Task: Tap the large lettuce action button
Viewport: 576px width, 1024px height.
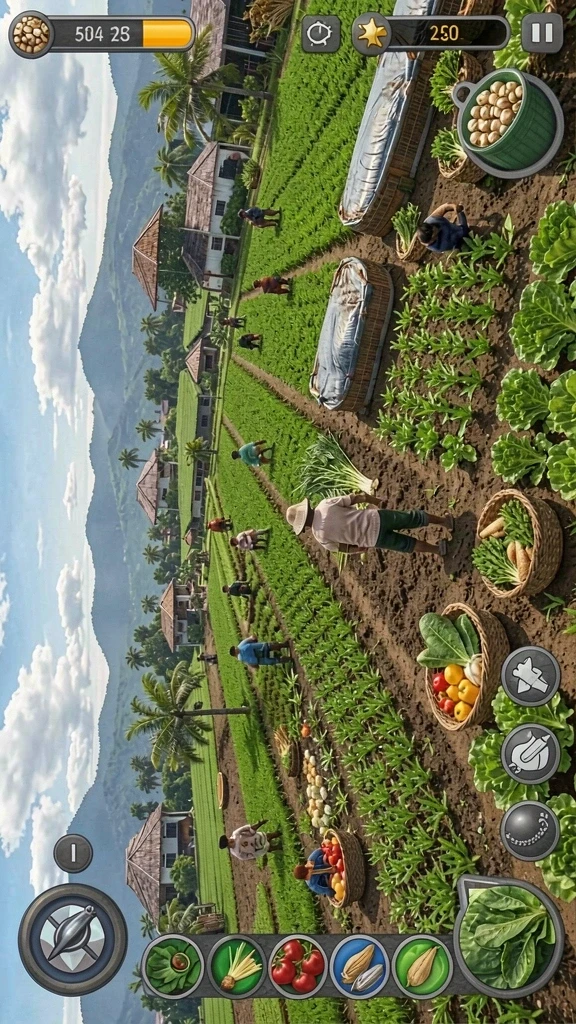Action: [x=508, y=934]
